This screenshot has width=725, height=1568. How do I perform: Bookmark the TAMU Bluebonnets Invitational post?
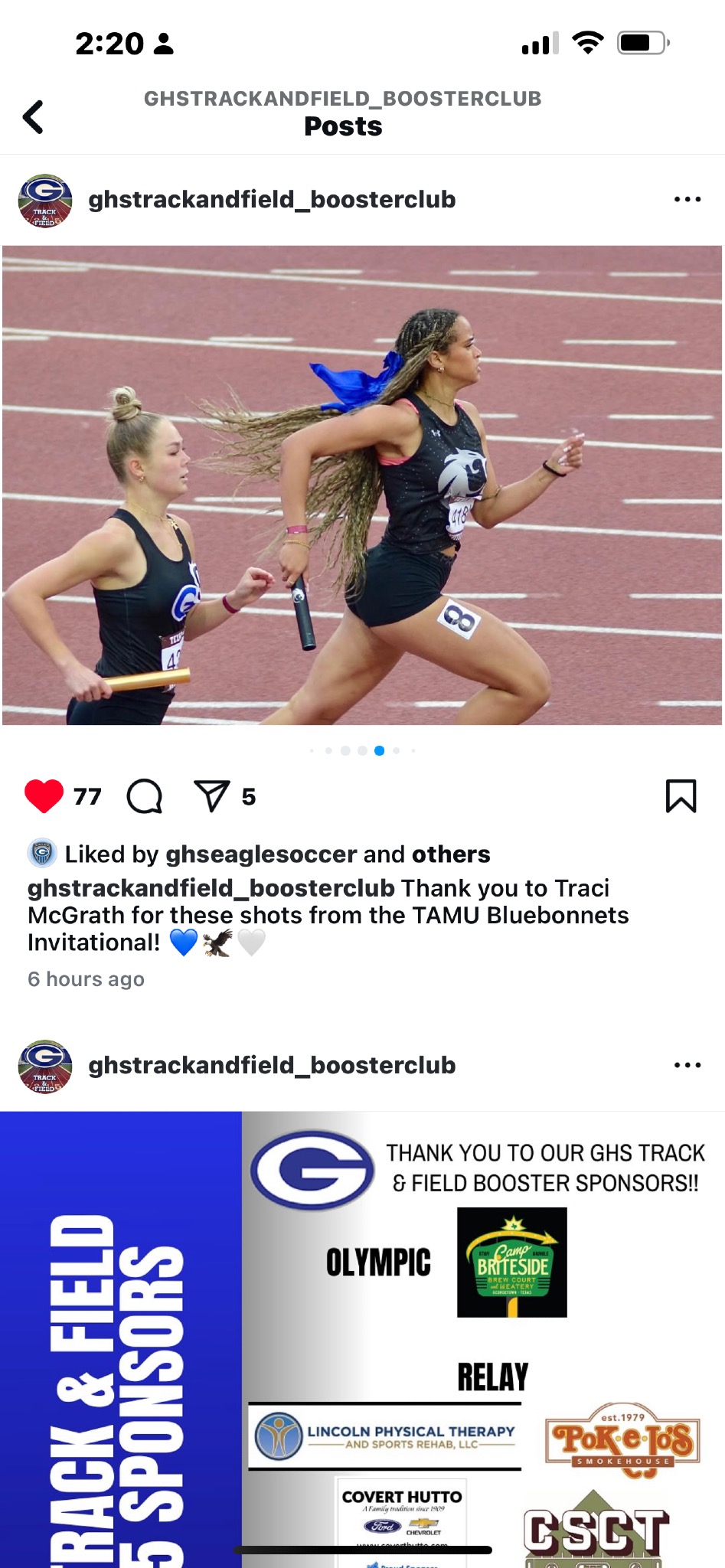pyautogui.click(x=681, y=796)
